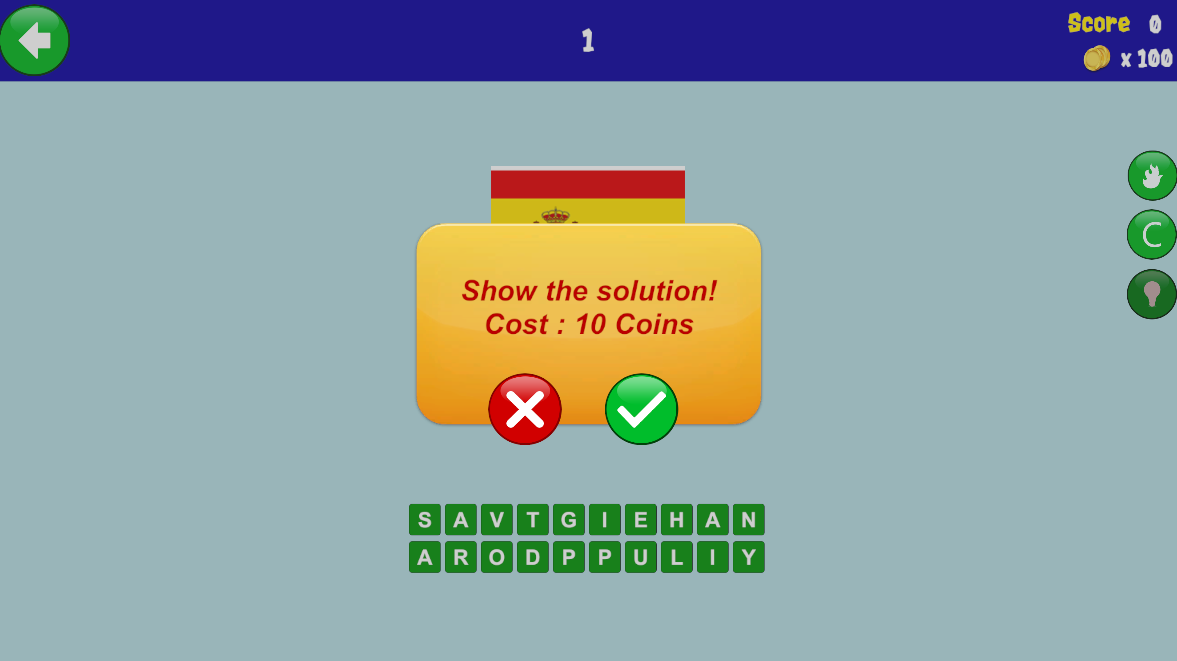This screenshot has width=1177, height=661.
Task: Confirm spending 10 coins for solution
Action: point(641,409)
